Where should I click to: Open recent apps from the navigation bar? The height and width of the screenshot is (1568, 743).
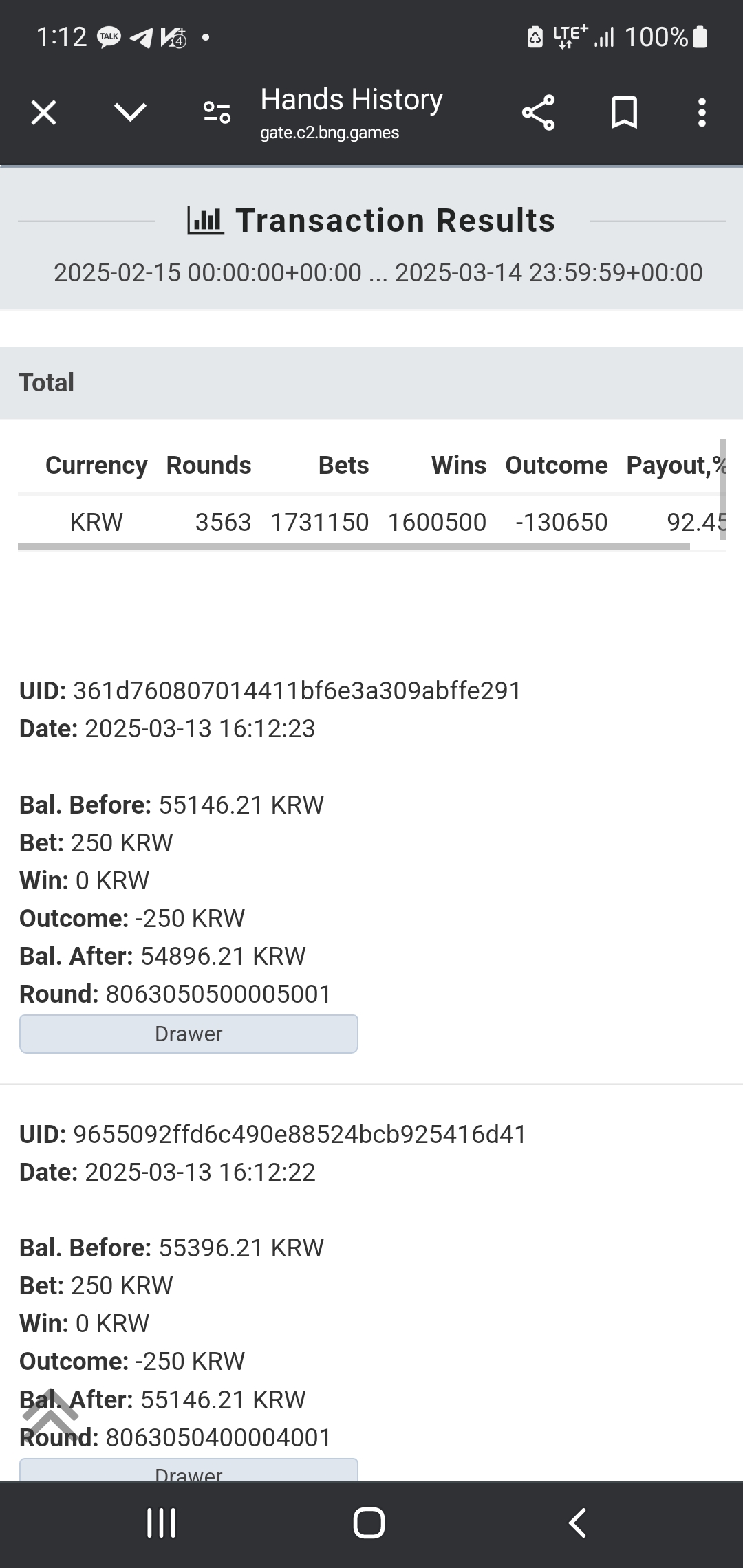162,1523
